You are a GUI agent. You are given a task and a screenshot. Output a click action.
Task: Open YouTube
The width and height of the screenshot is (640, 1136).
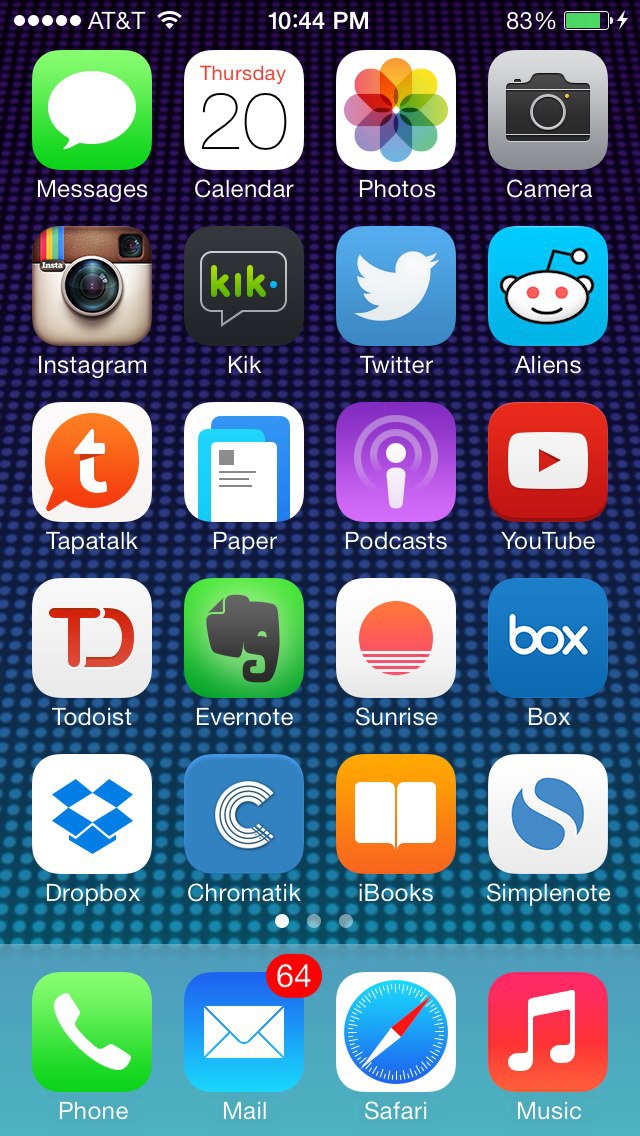[x=548, y=462]
